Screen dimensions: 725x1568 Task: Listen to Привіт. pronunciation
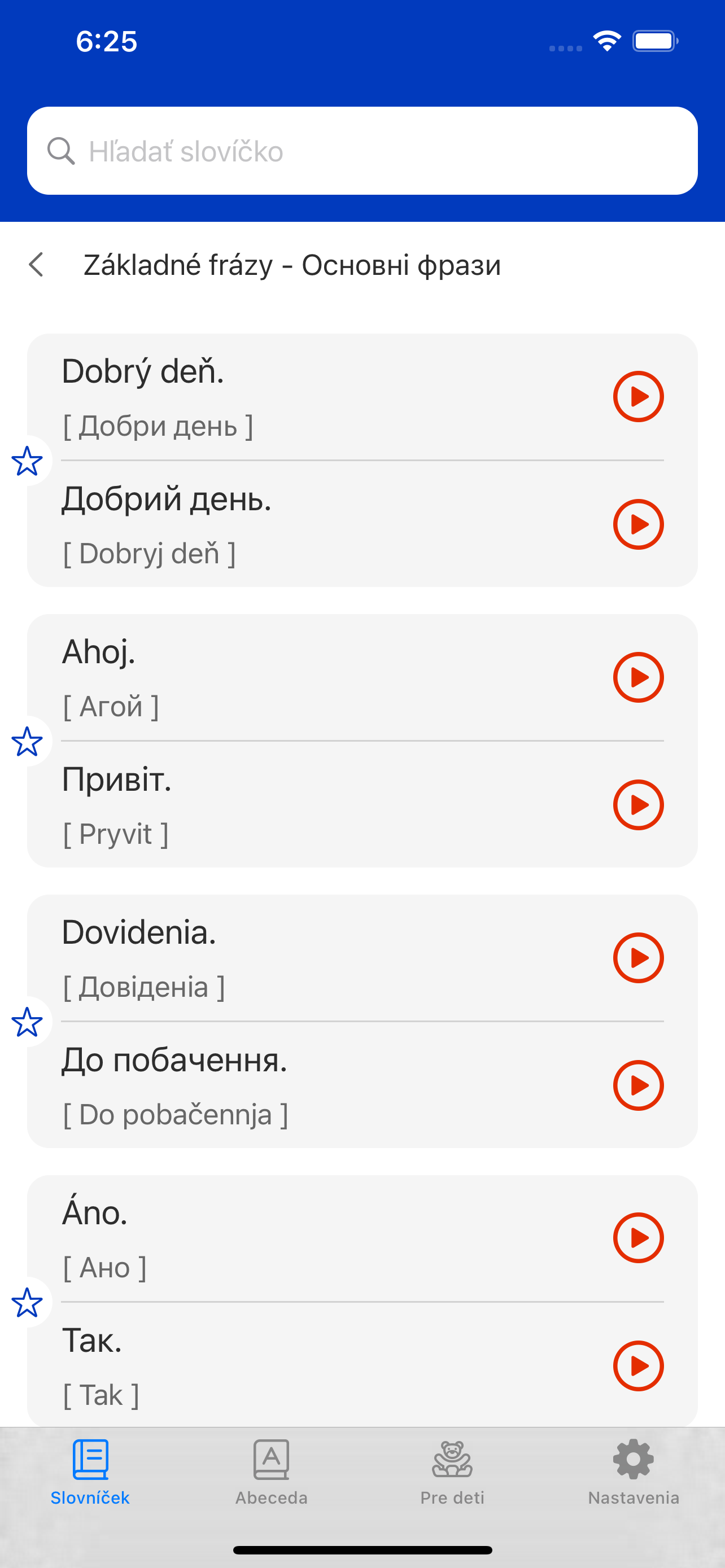coord(638,805)
